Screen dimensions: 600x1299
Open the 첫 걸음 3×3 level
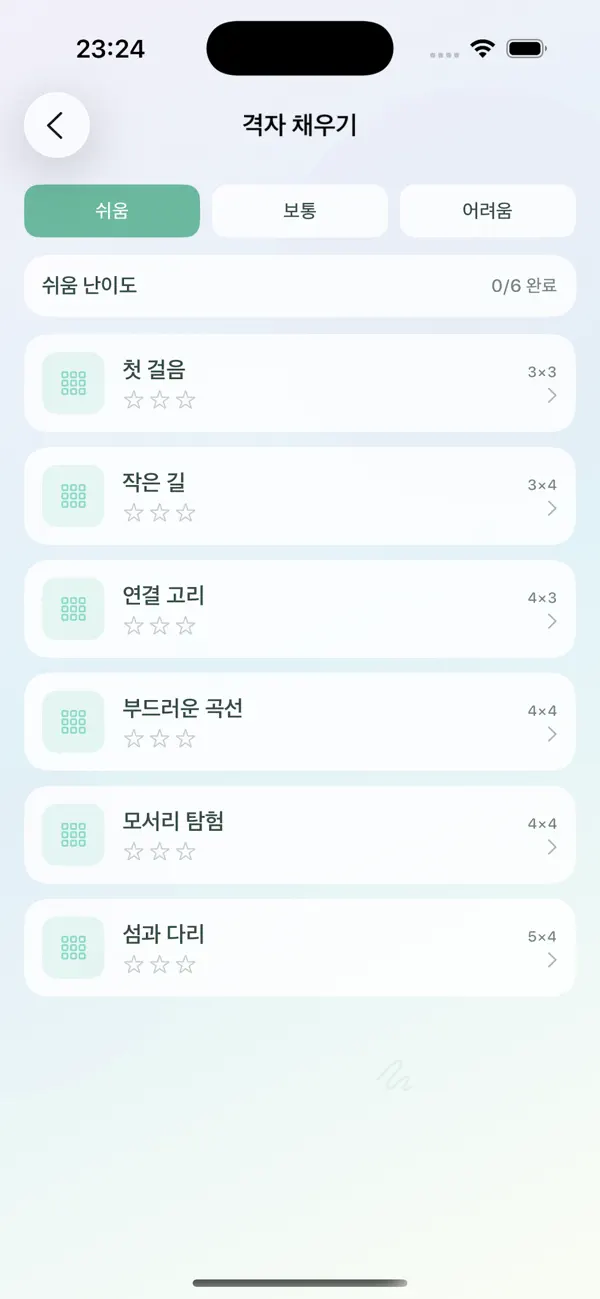(x=300, y=383)
